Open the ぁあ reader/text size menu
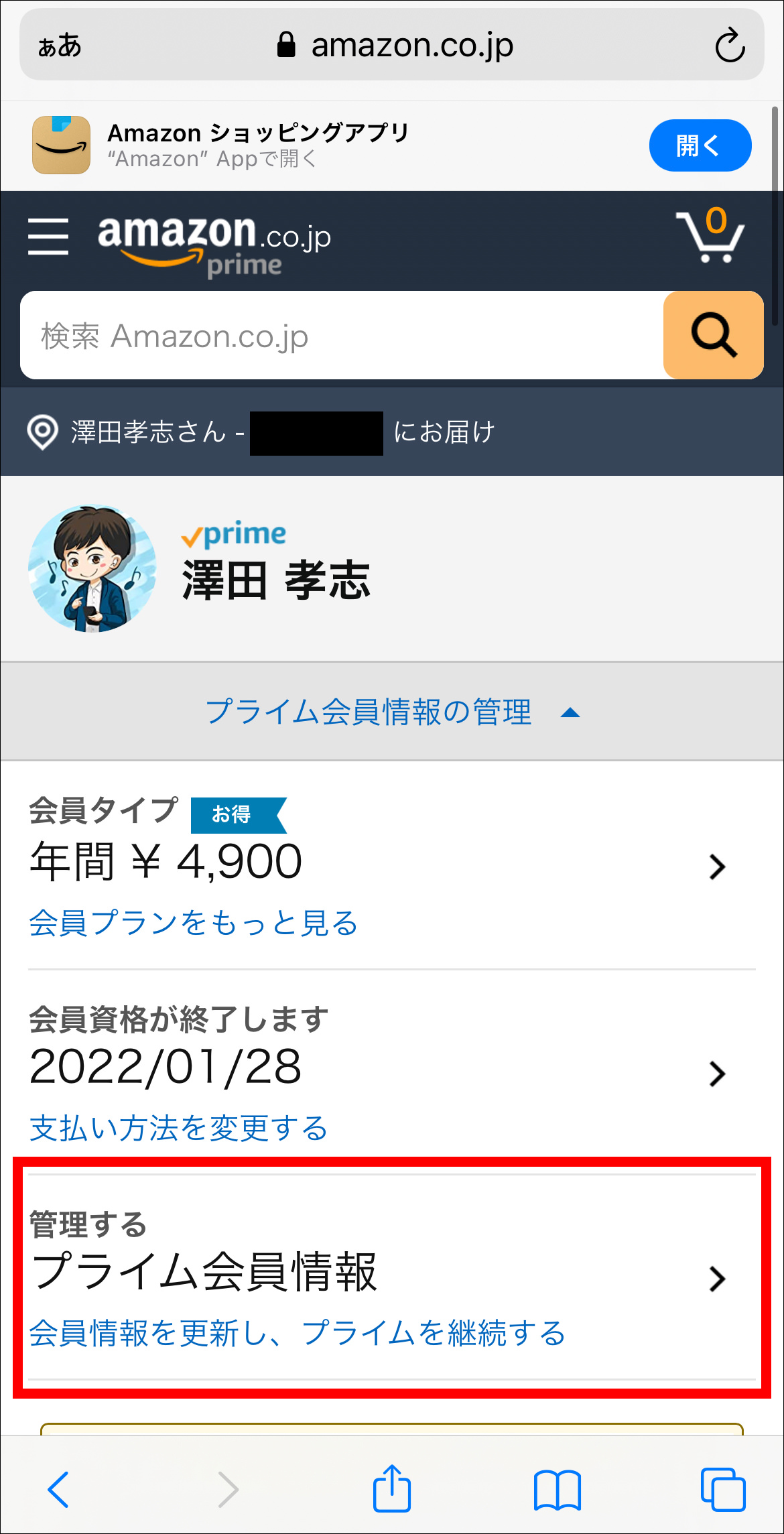The height and width of the screenshot is (1534, 784). [60, 46]
